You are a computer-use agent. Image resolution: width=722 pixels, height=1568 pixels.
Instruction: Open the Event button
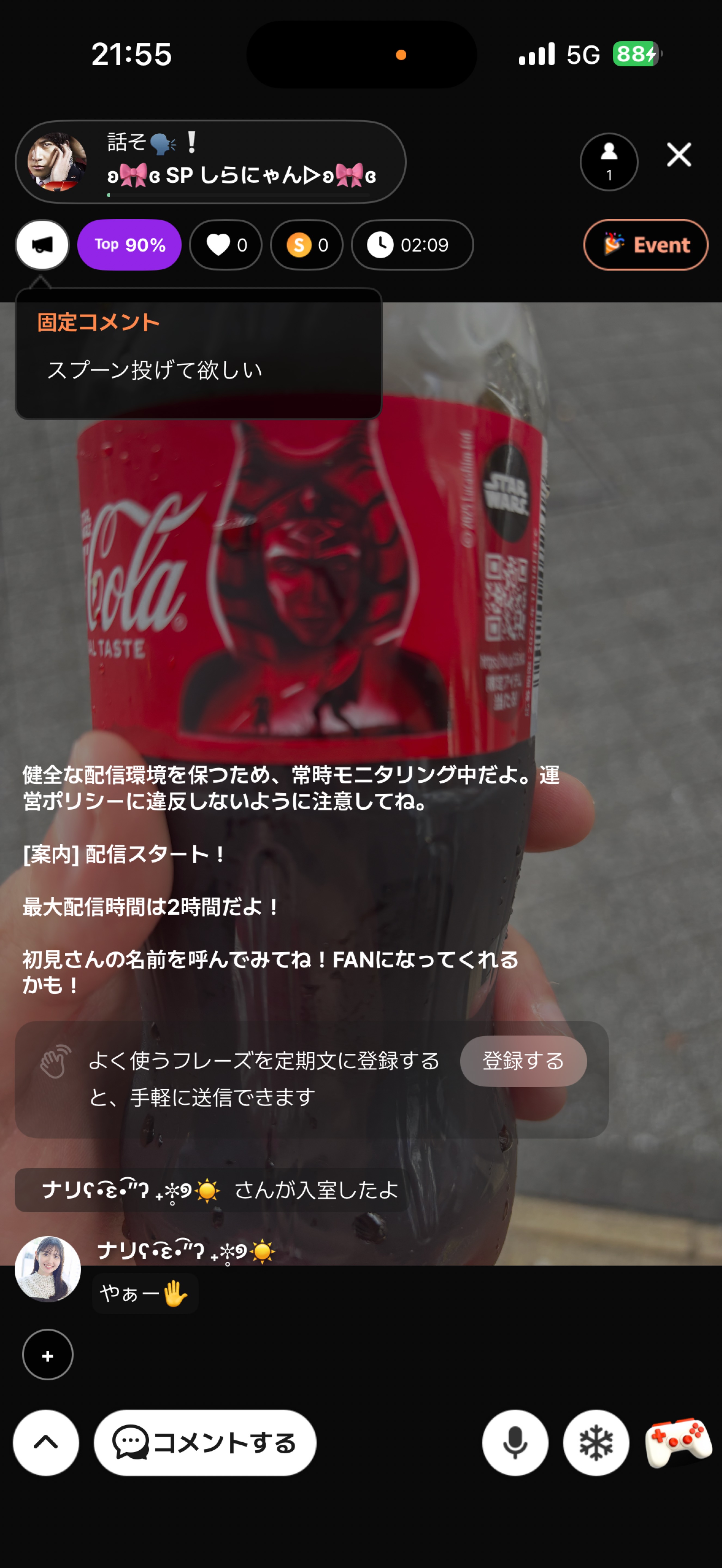645,245
